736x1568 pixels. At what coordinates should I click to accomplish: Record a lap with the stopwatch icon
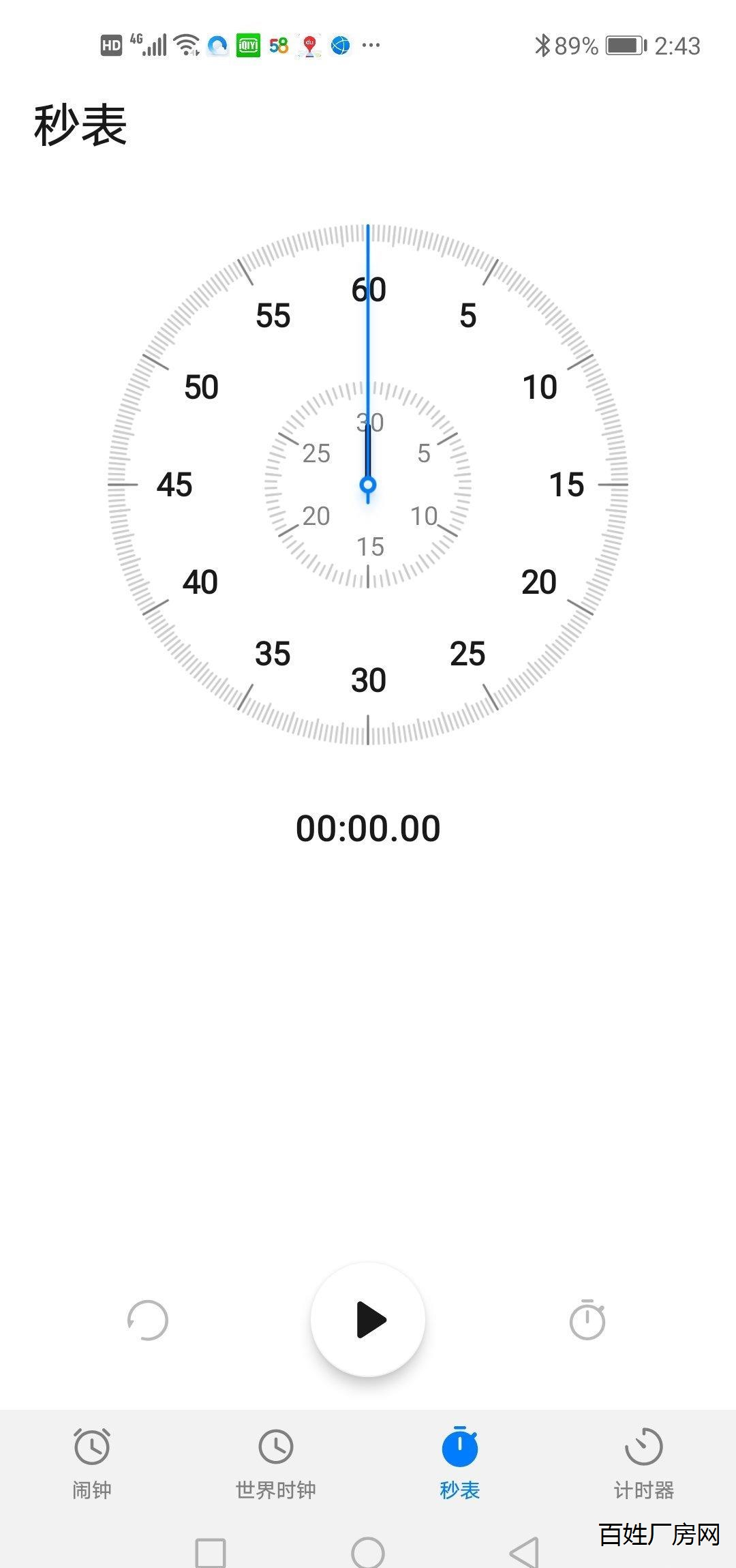[587, 1320]
